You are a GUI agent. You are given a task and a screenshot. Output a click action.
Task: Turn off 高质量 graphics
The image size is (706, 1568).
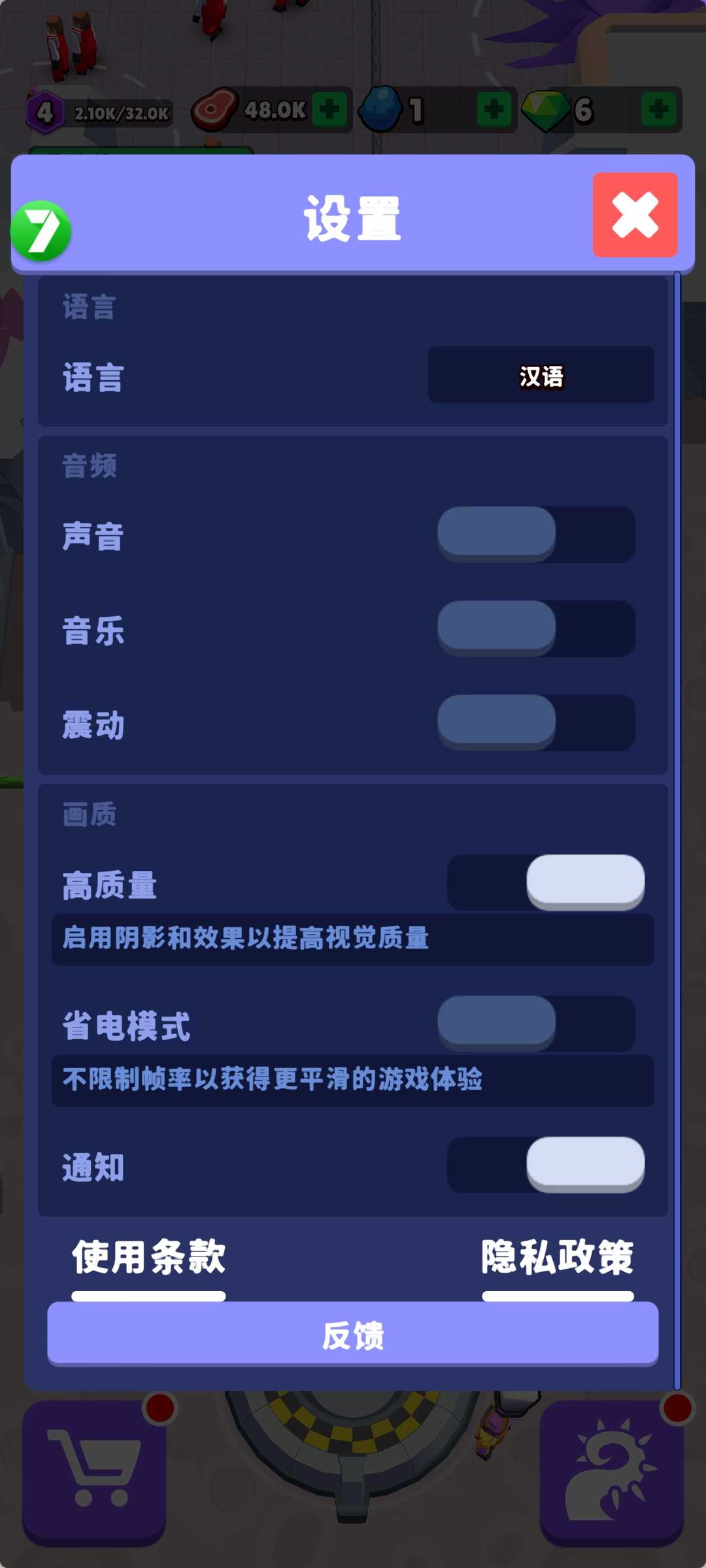click(546, 883)
